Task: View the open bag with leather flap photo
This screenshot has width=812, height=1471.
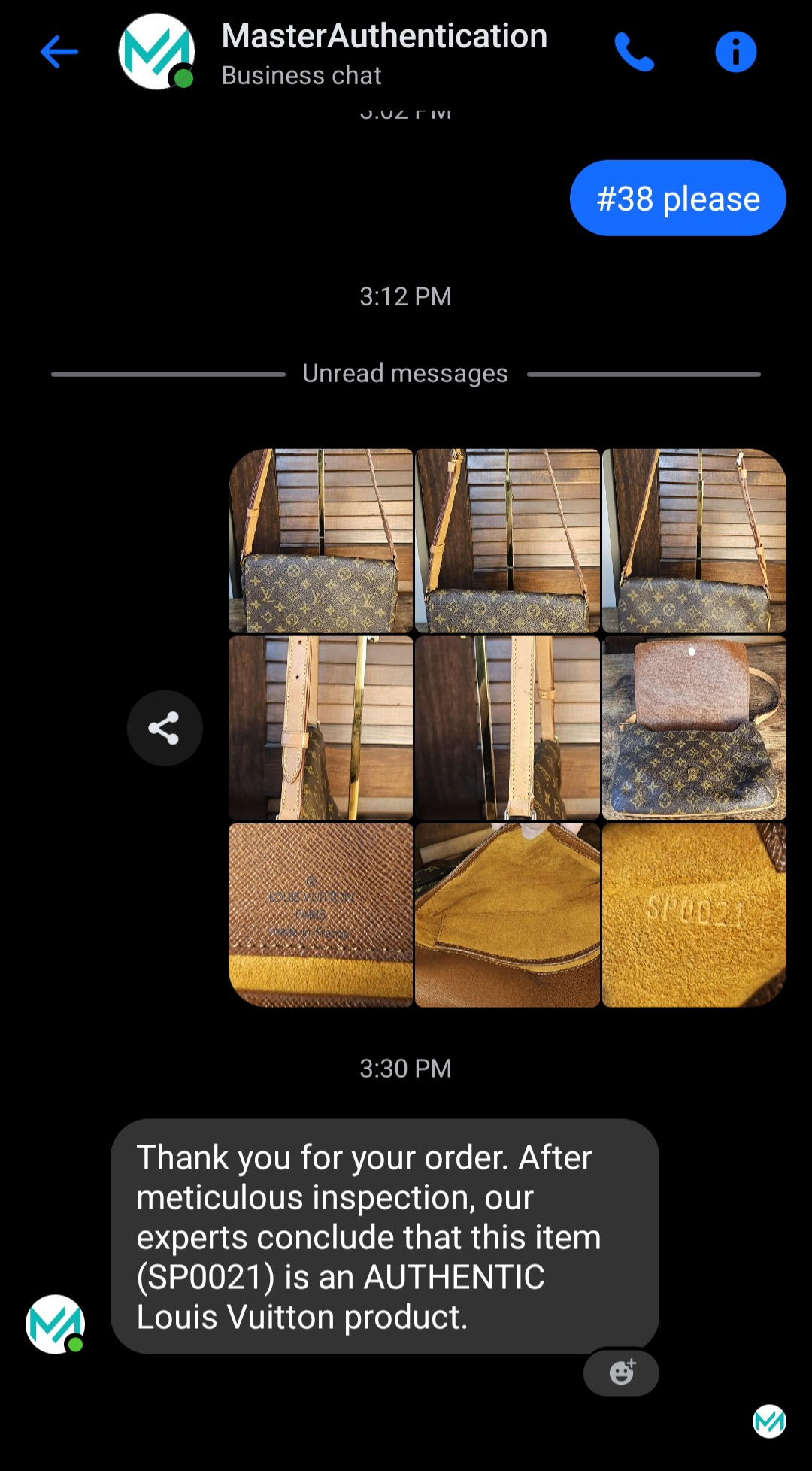Action: 694,728
